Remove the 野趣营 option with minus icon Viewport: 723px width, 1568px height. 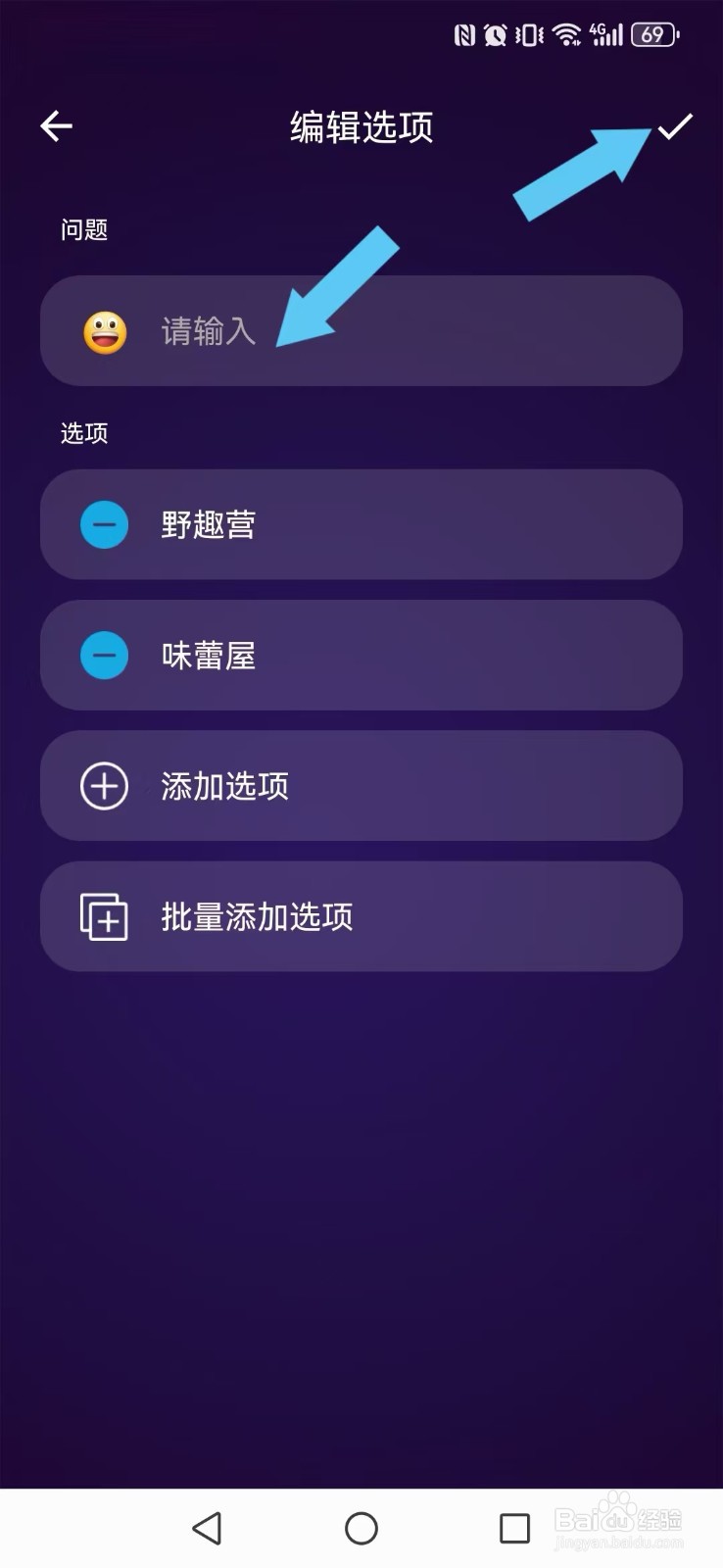[x=104, y=524]
